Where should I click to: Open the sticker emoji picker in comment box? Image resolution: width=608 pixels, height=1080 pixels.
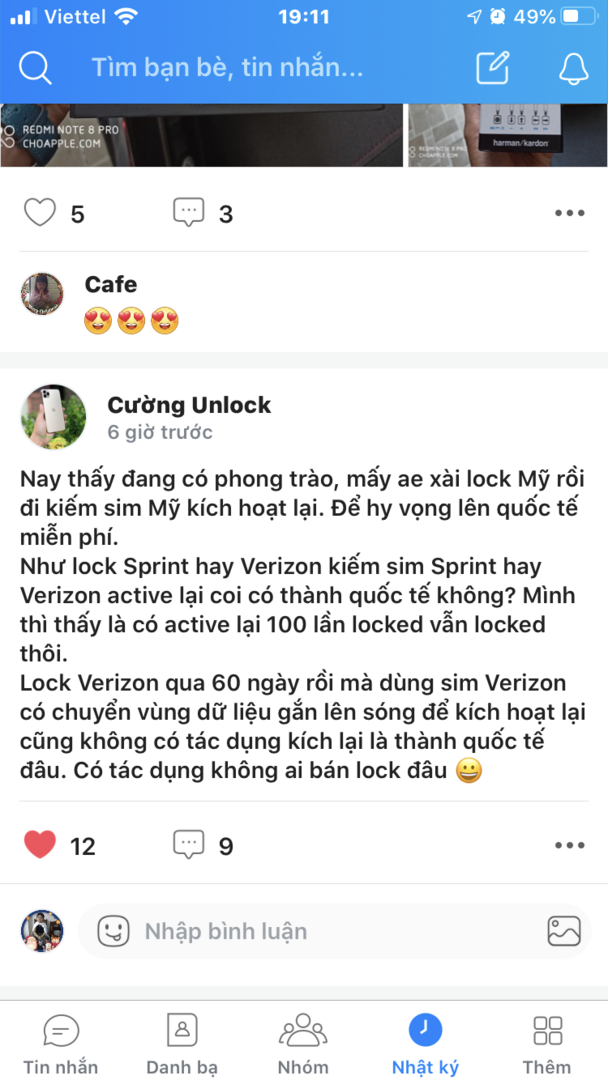pyautogui.click(x=113, y=931)
